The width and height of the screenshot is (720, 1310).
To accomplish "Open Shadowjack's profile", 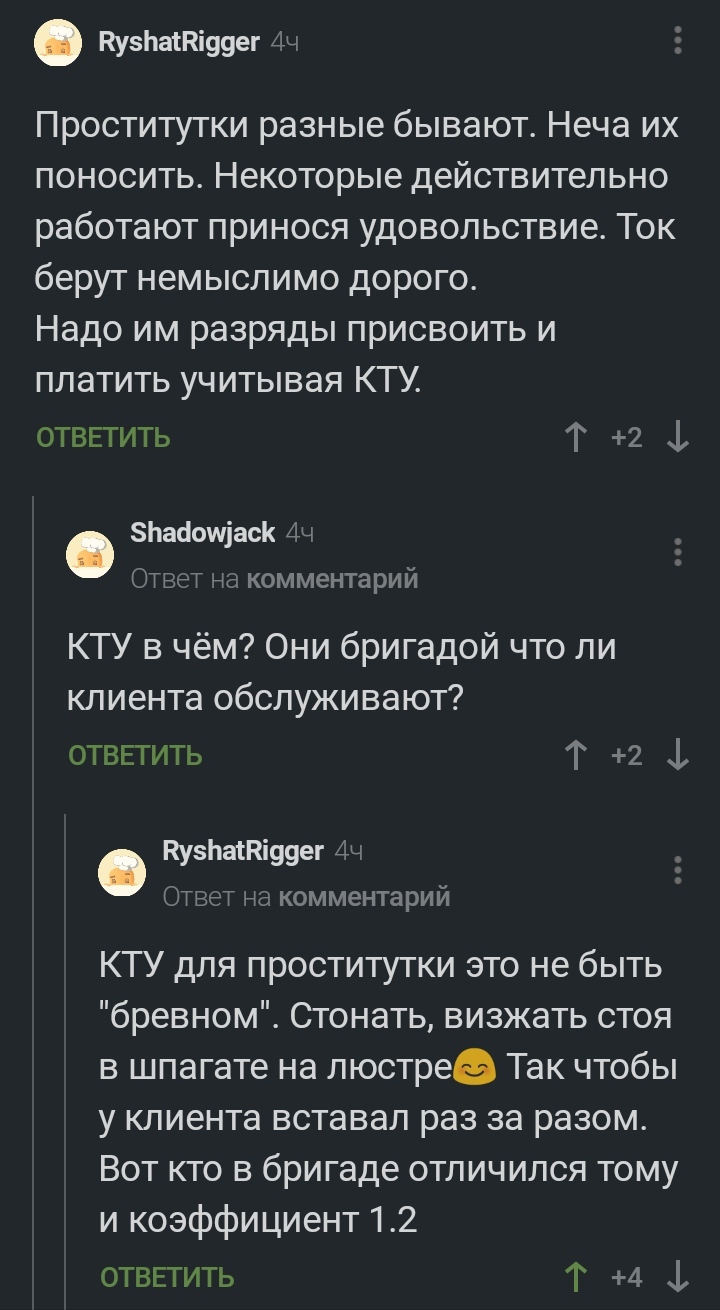I will pyautogui.click(x=202, y=533).
